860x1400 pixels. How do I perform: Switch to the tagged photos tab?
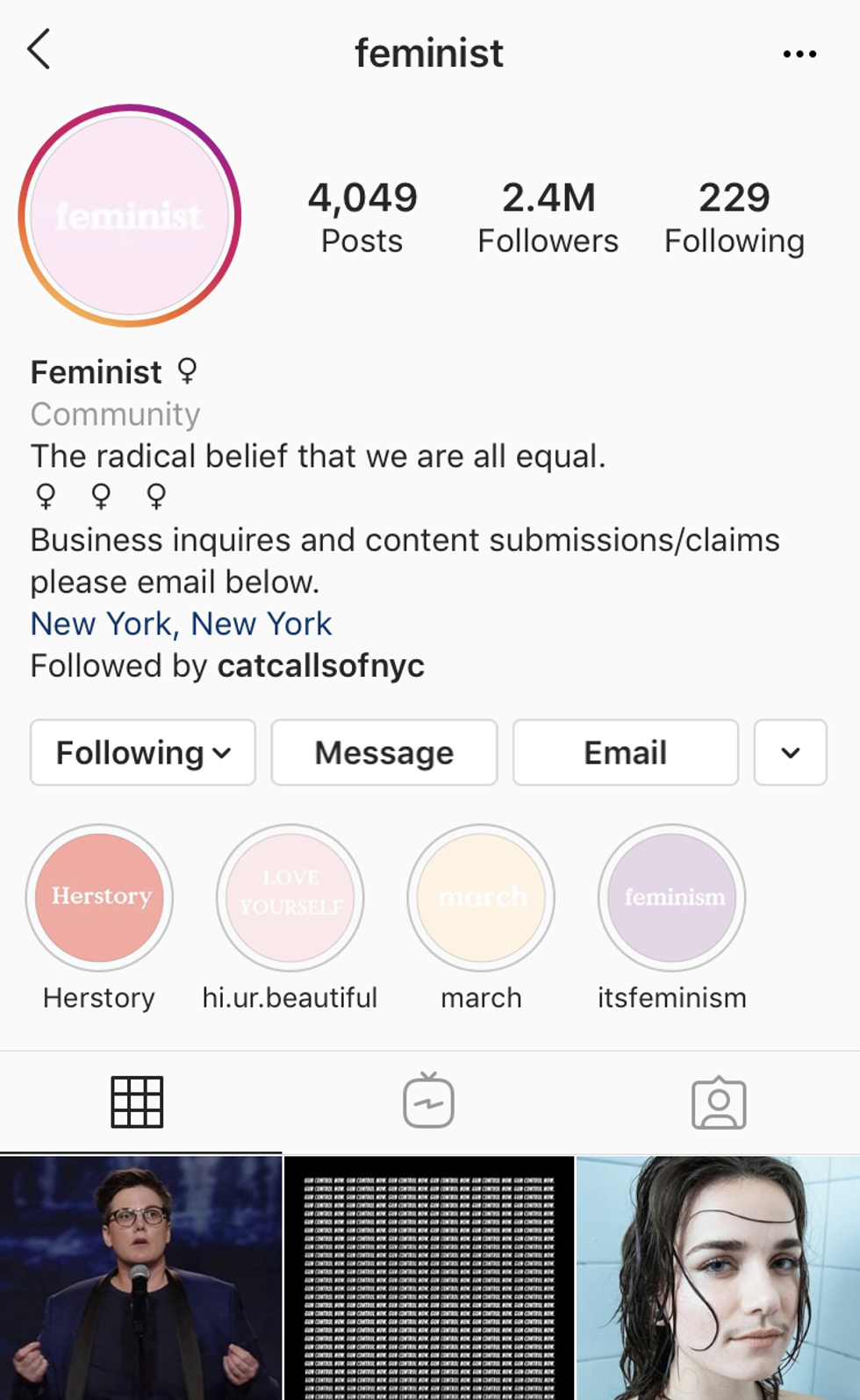719,1102
